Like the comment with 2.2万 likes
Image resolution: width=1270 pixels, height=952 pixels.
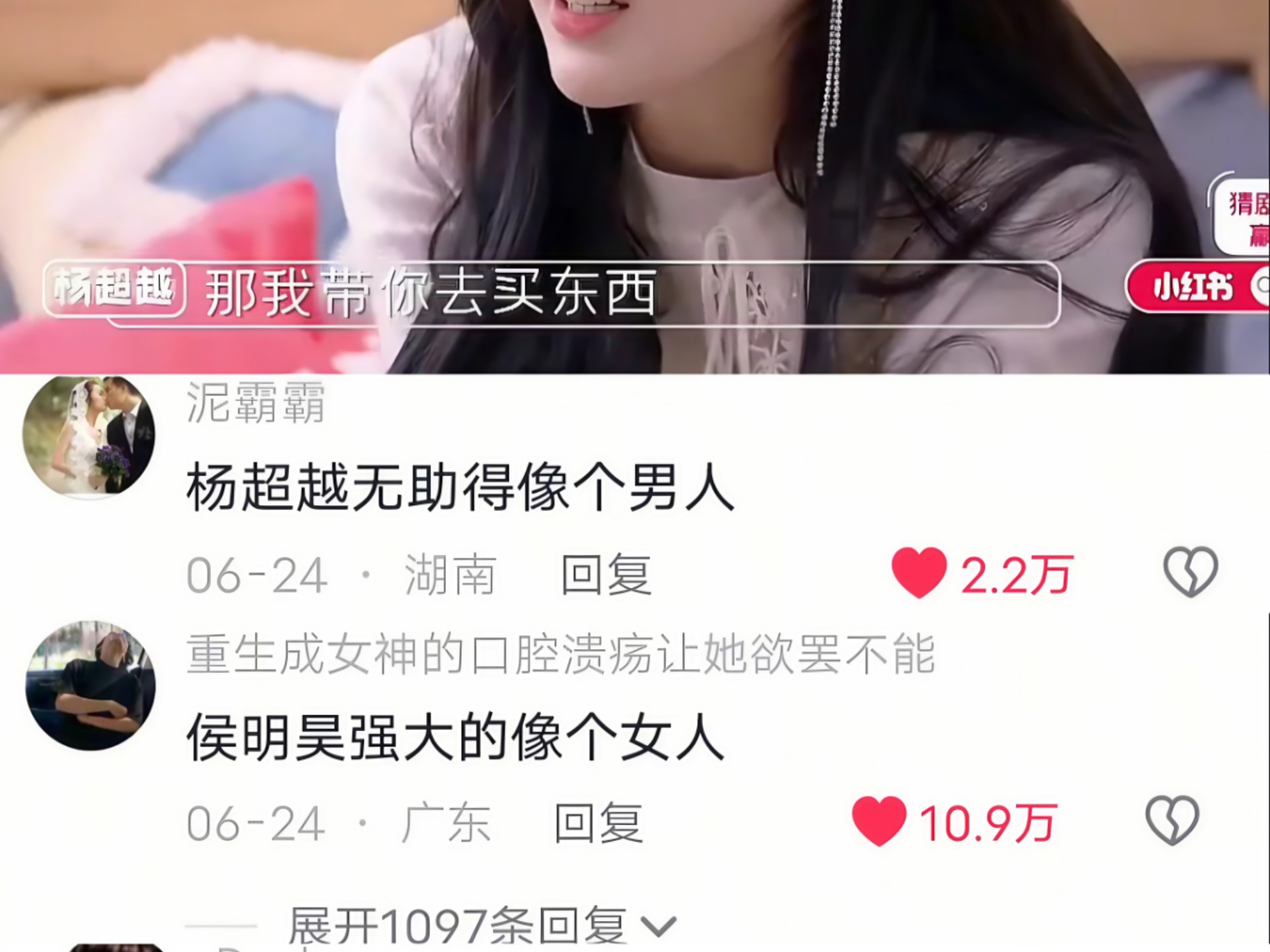[919, 573]
